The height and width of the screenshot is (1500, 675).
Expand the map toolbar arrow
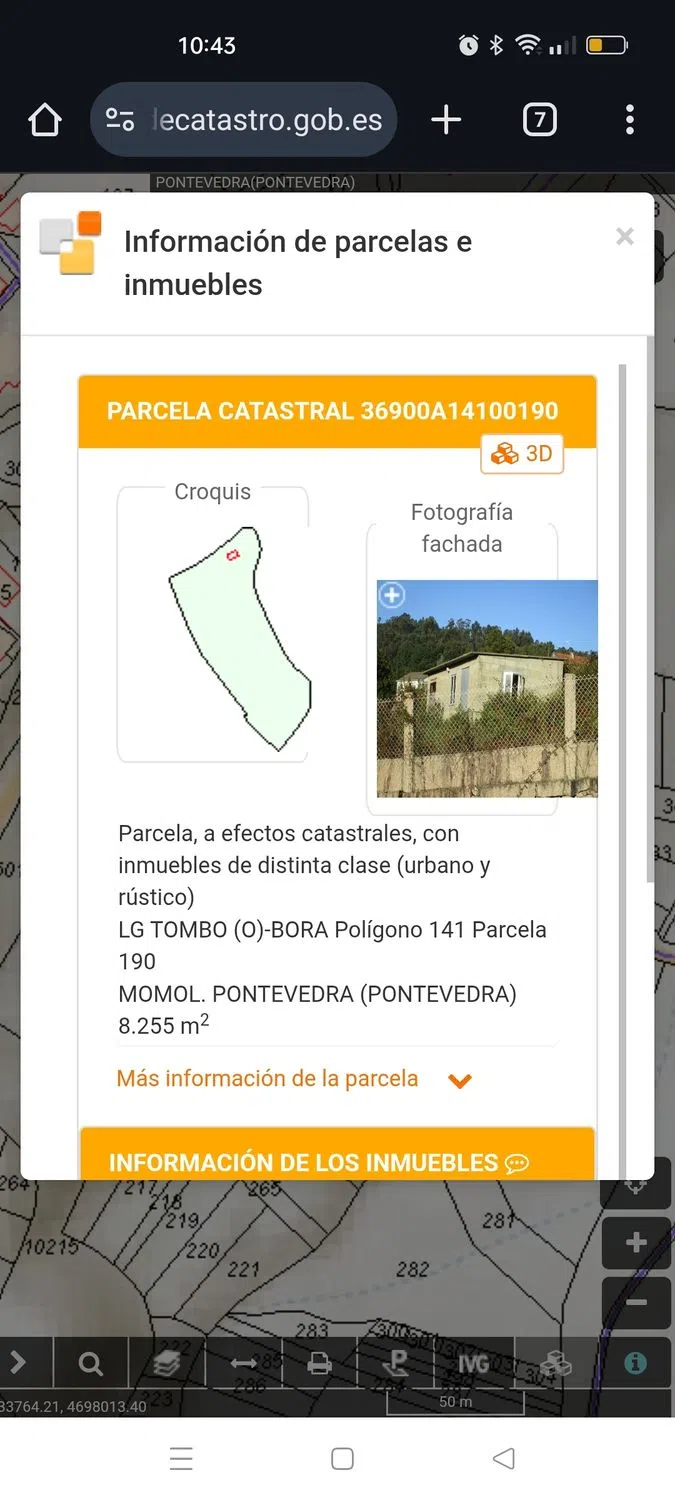(18, 1363)
